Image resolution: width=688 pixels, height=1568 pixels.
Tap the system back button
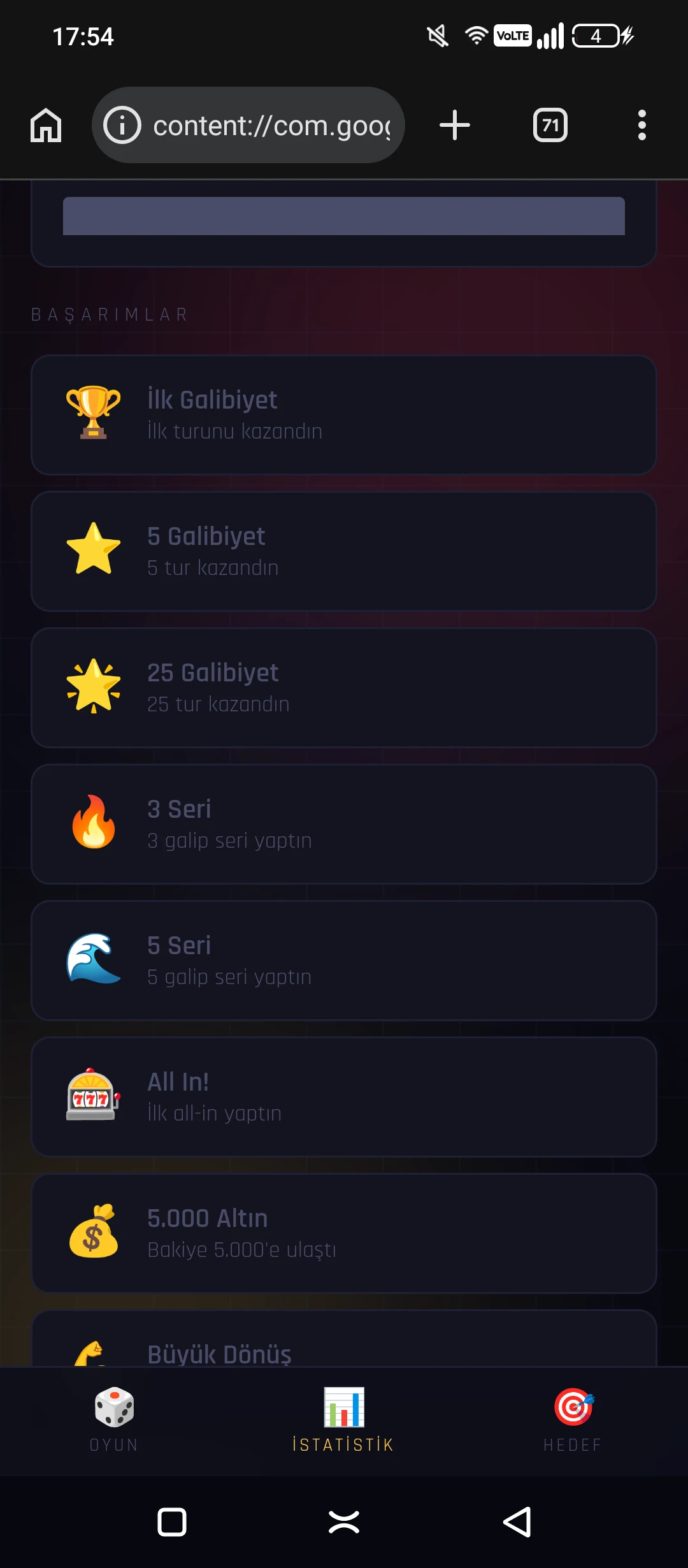(x=517, y=1522)
